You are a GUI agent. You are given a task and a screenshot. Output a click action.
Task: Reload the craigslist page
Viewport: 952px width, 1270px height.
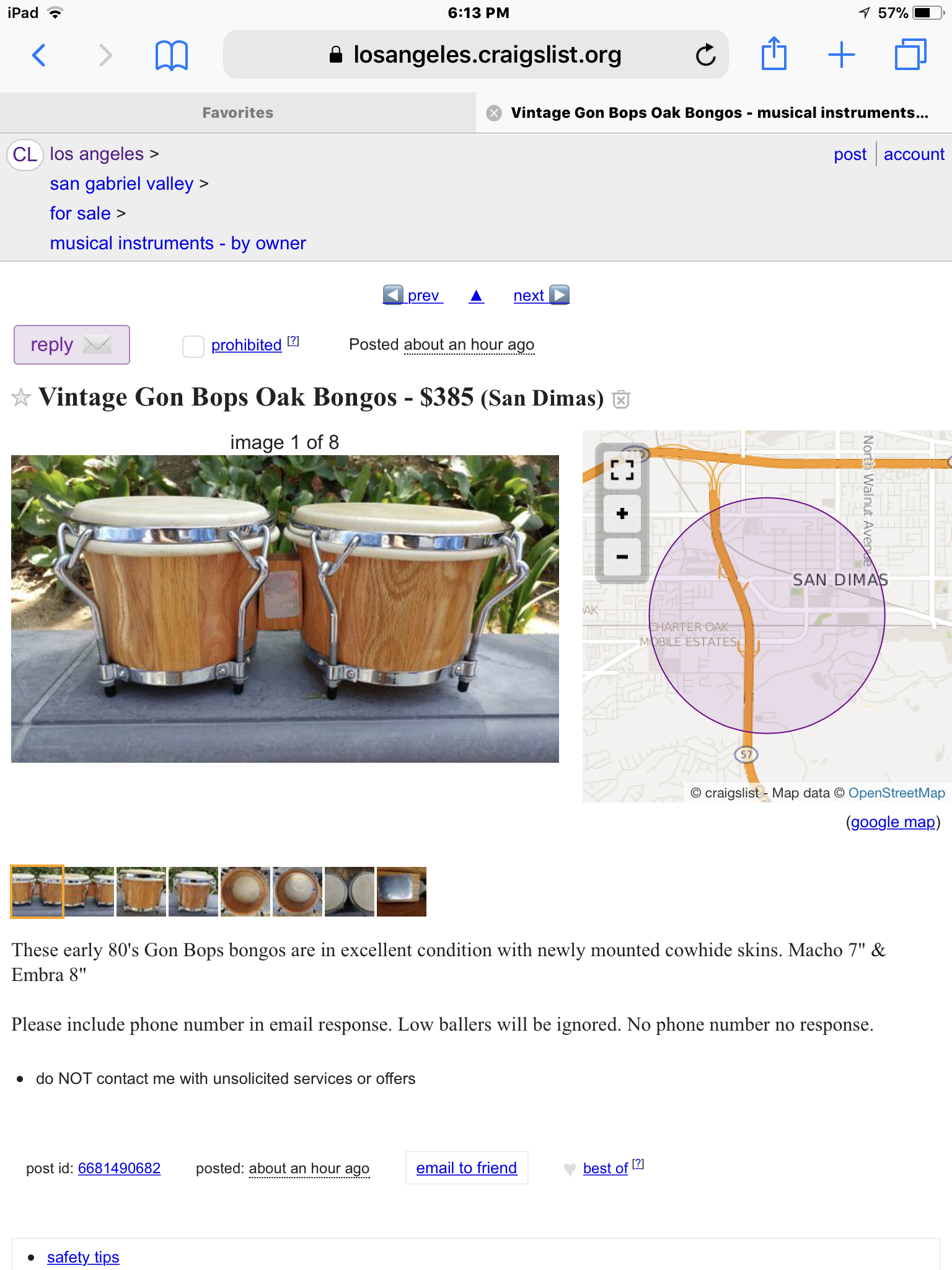tap(705, 55)
